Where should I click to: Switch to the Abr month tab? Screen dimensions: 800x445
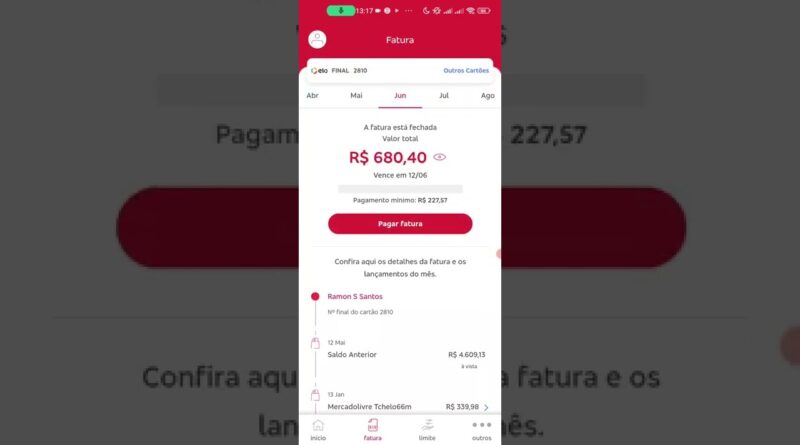click(x=313, y=96)
